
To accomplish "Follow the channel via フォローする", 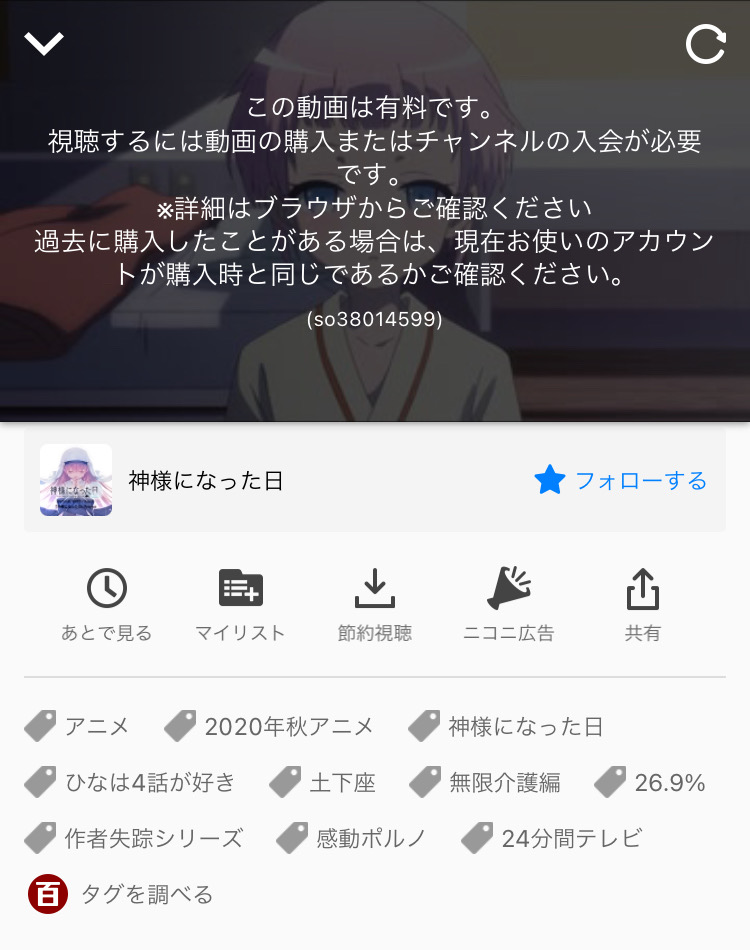I will coord(620,481).
